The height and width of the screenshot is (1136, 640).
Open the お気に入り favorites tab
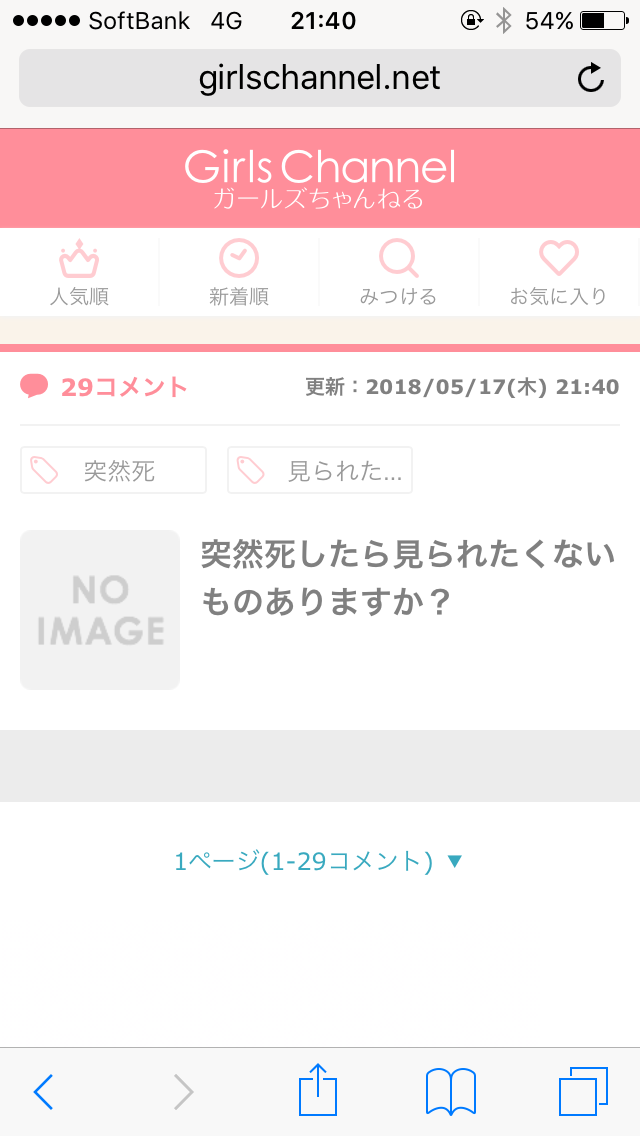559,273
